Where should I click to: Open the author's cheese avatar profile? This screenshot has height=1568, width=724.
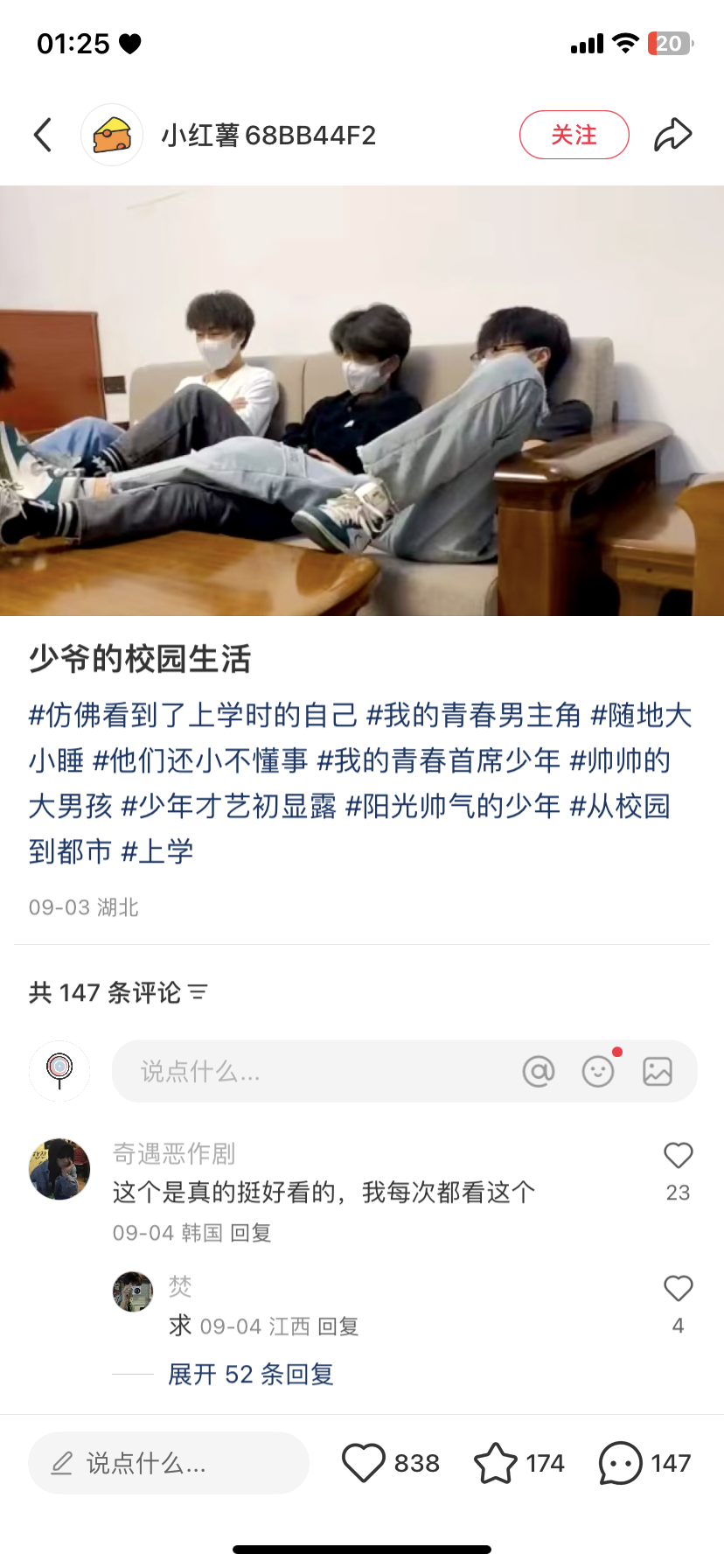coord(112,135)
